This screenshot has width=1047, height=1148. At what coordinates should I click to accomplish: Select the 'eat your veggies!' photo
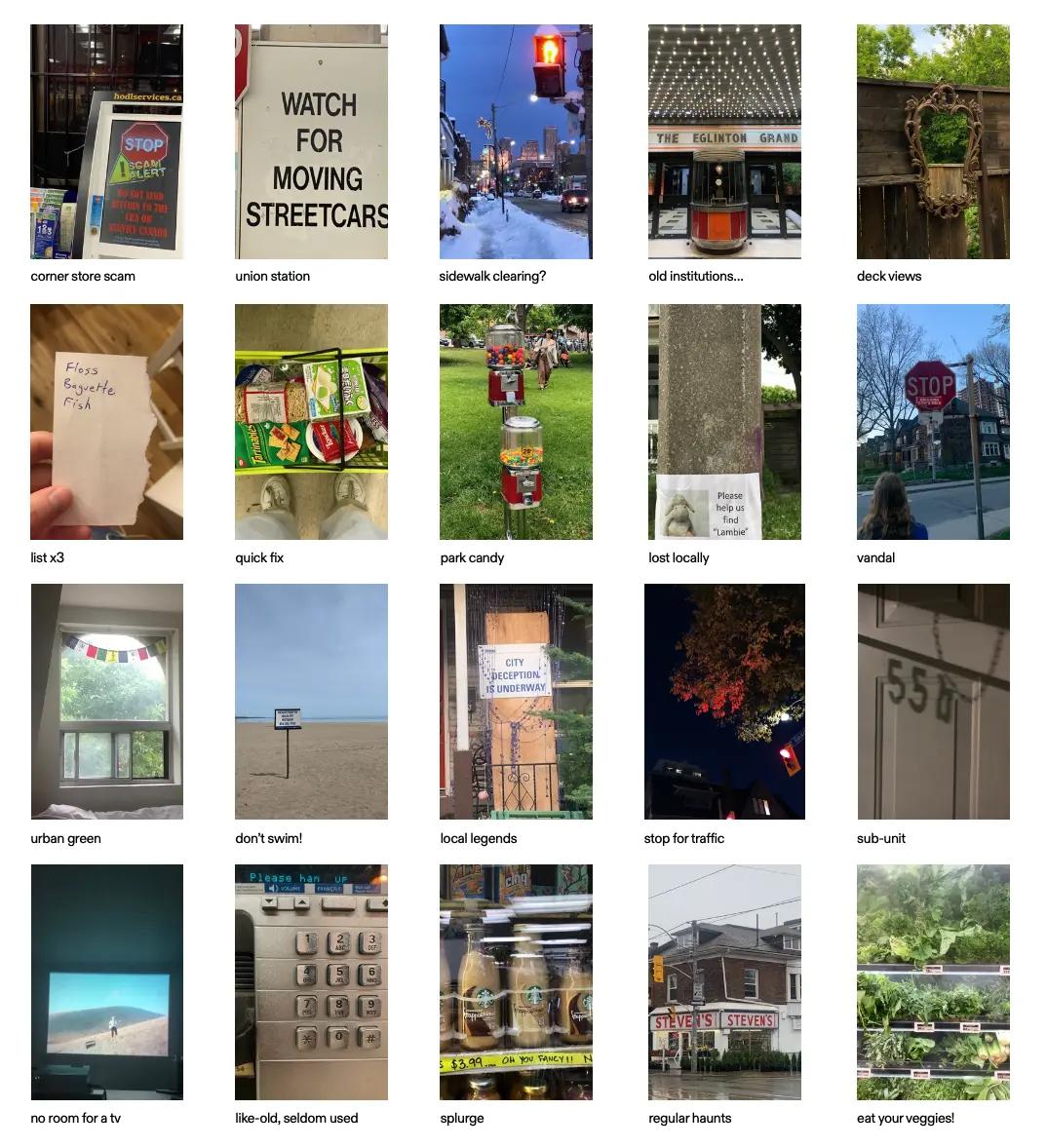point(933,982)
